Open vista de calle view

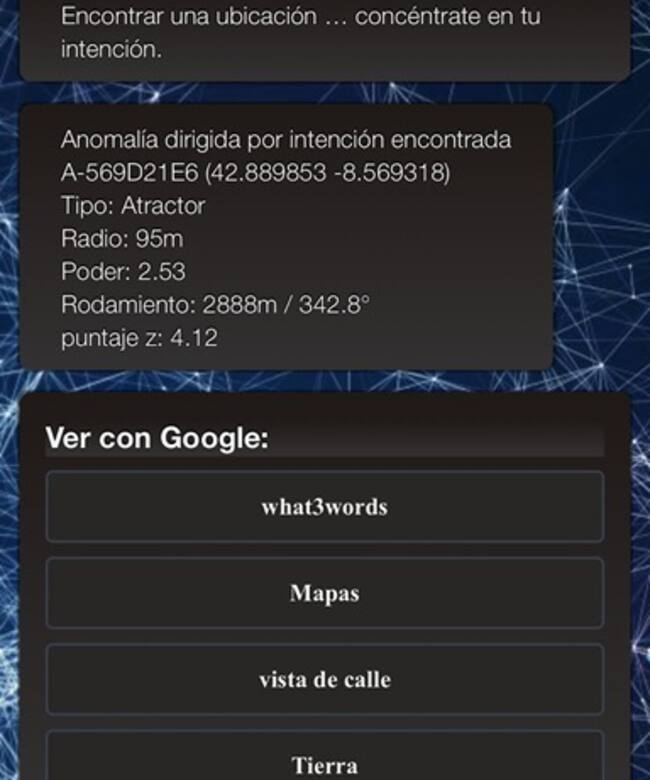coord(325,680)
